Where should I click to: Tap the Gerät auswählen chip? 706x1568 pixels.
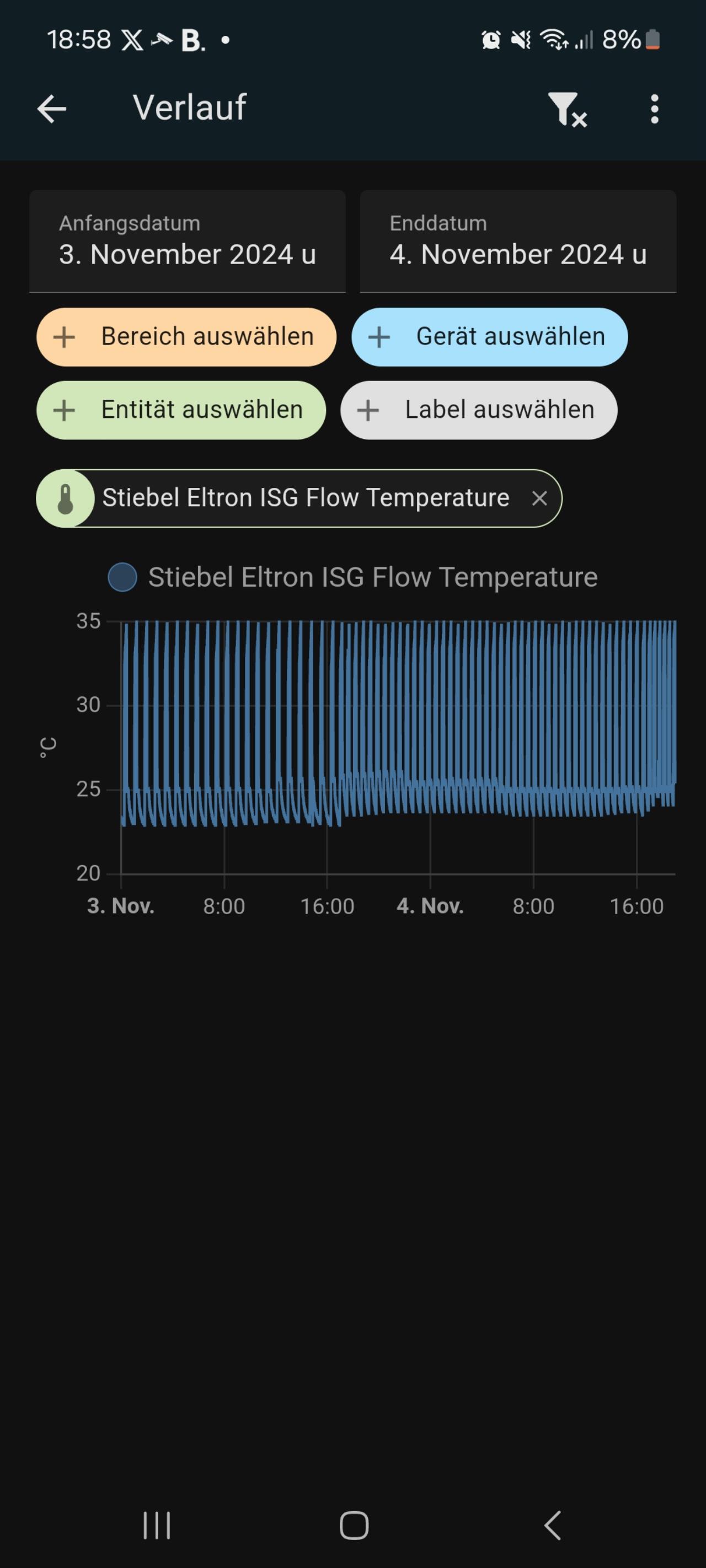pyautogui.click(x=489, y=337)
